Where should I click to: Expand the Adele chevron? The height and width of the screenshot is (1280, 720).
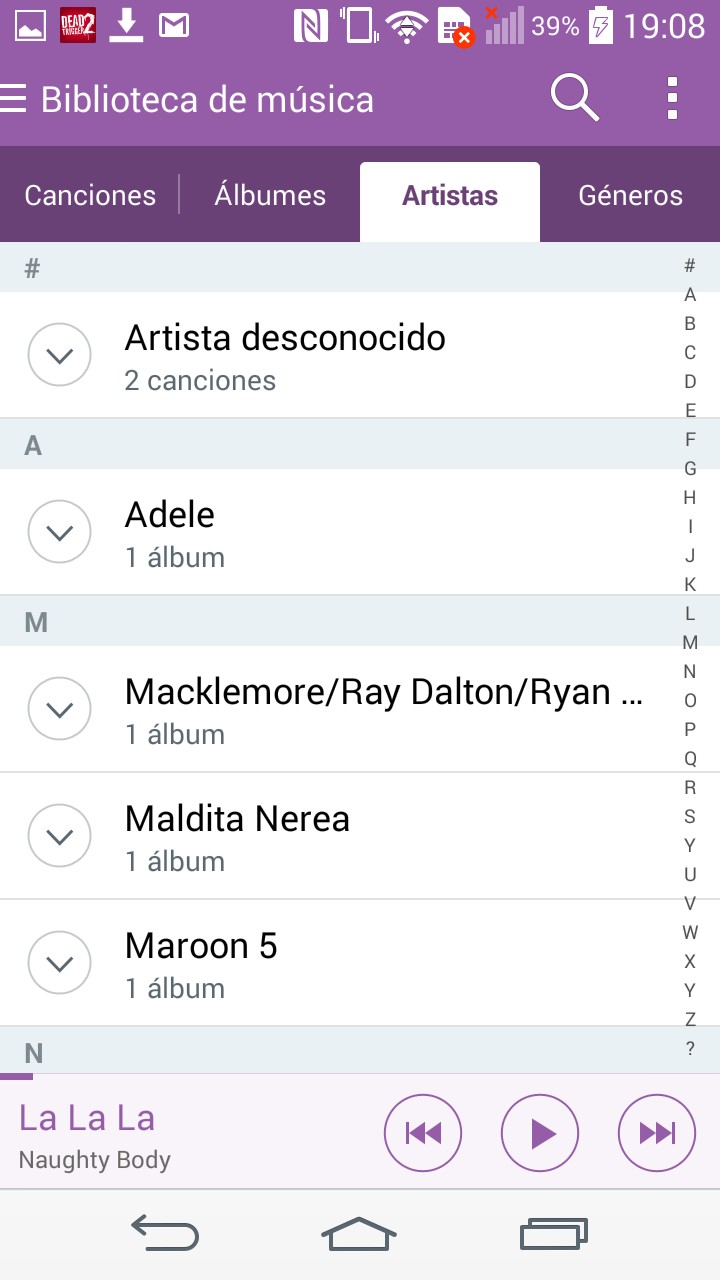60,532
